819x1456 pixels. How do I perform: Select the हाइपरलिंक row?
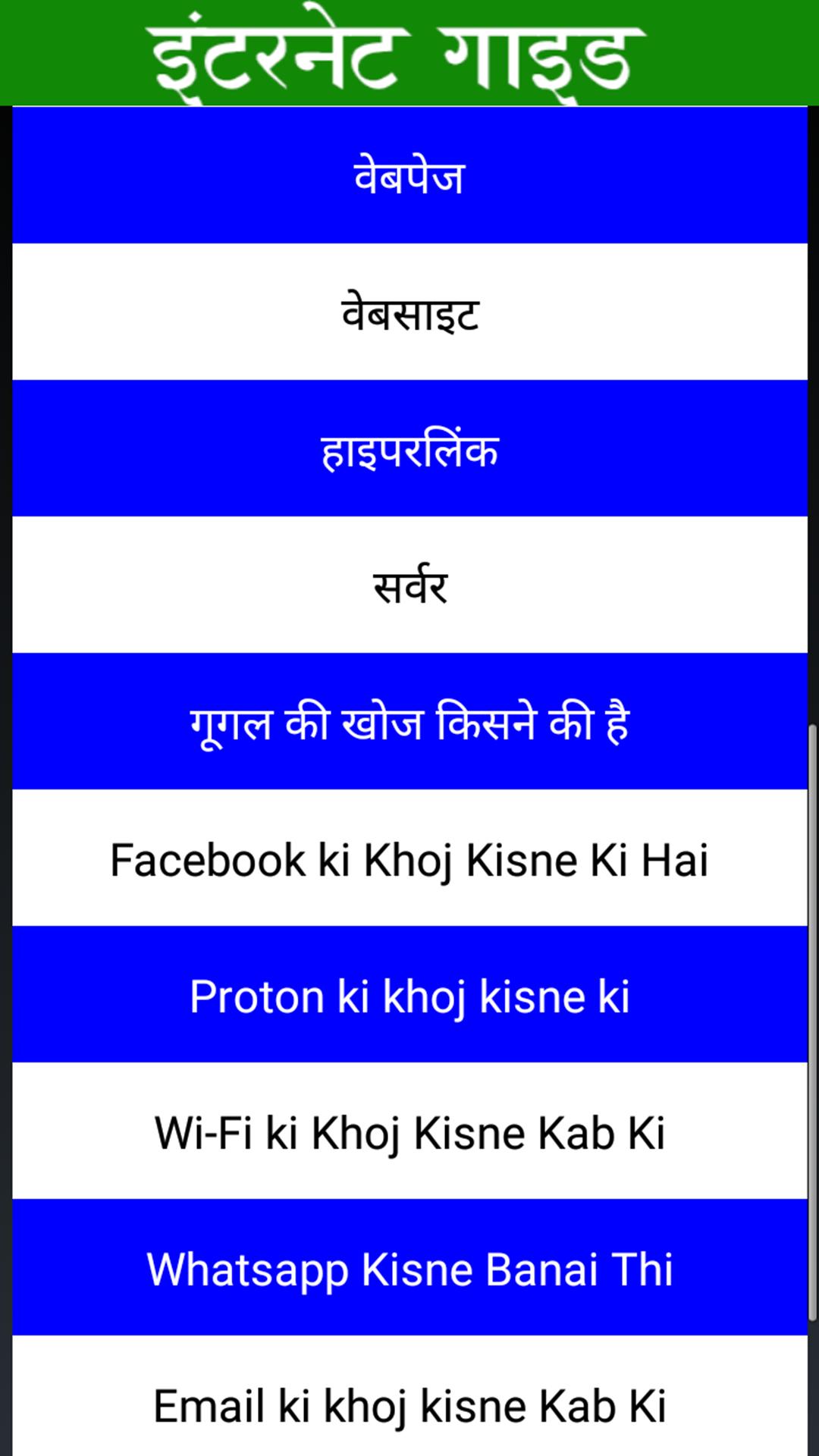pyautogui.click(x=409, y=449)
